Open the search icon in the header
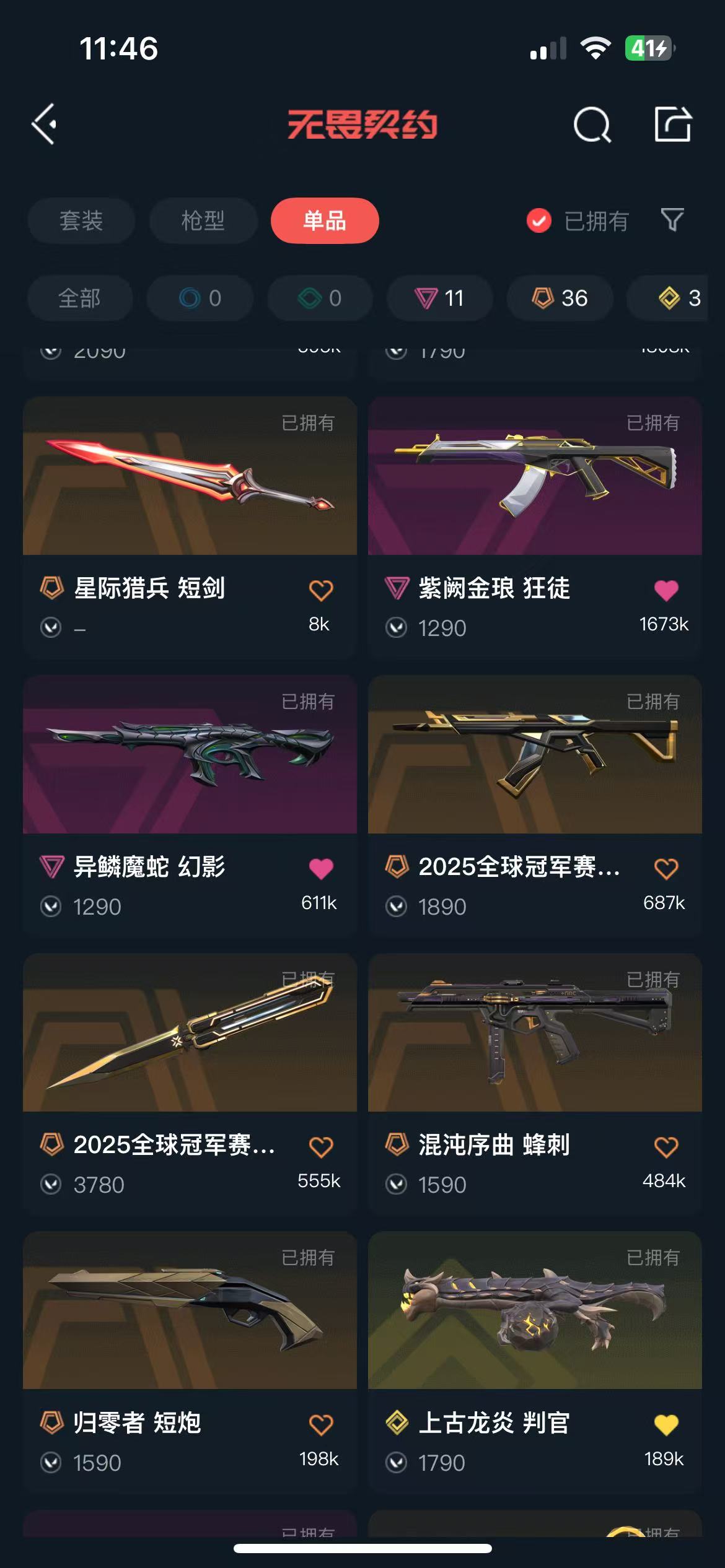This screenshot has width=725, height=1568. click(x=592, y=125)
